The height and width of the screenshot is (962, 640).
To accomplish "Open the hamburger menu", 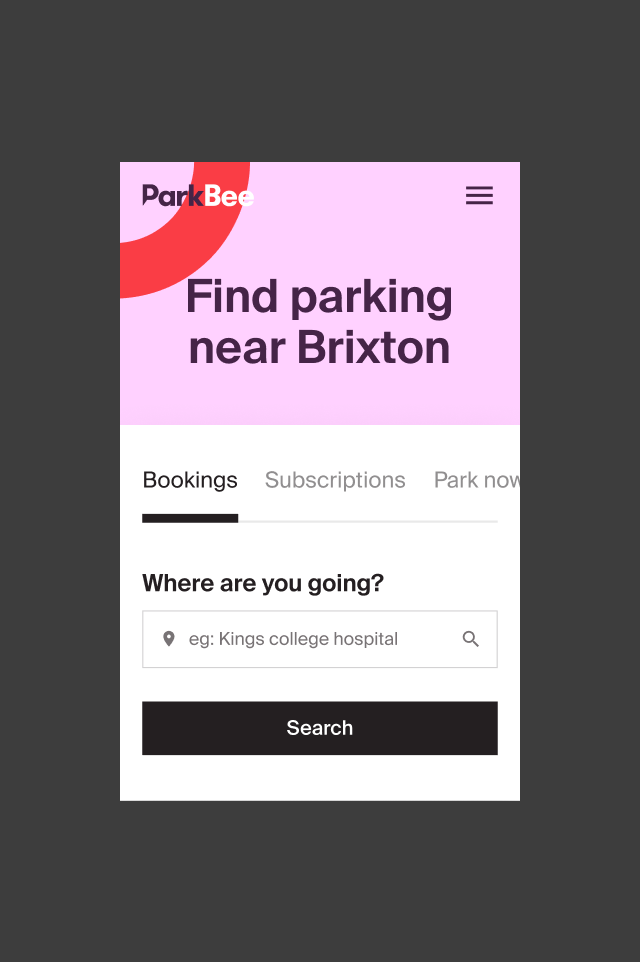I will (479, 196).
